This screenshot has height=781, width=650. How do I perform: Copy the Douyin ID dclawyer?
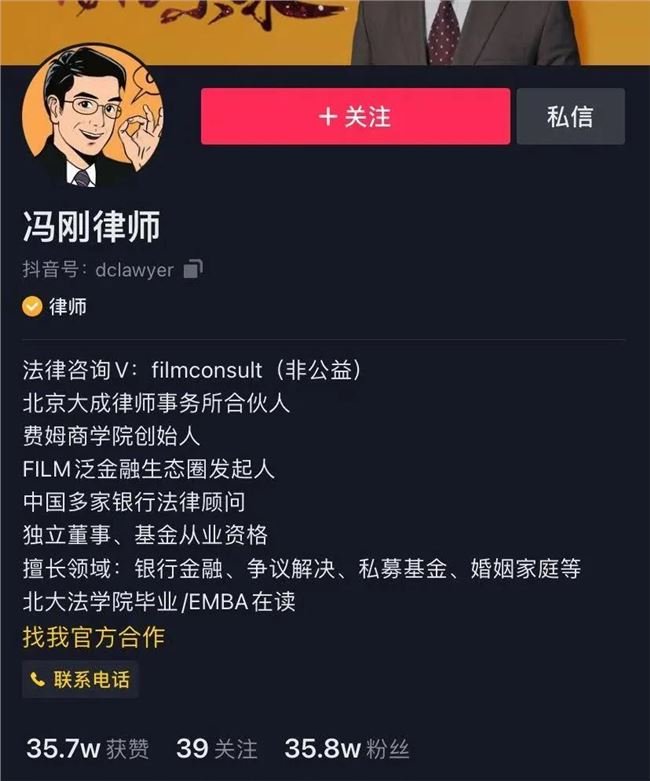[195, 269]
